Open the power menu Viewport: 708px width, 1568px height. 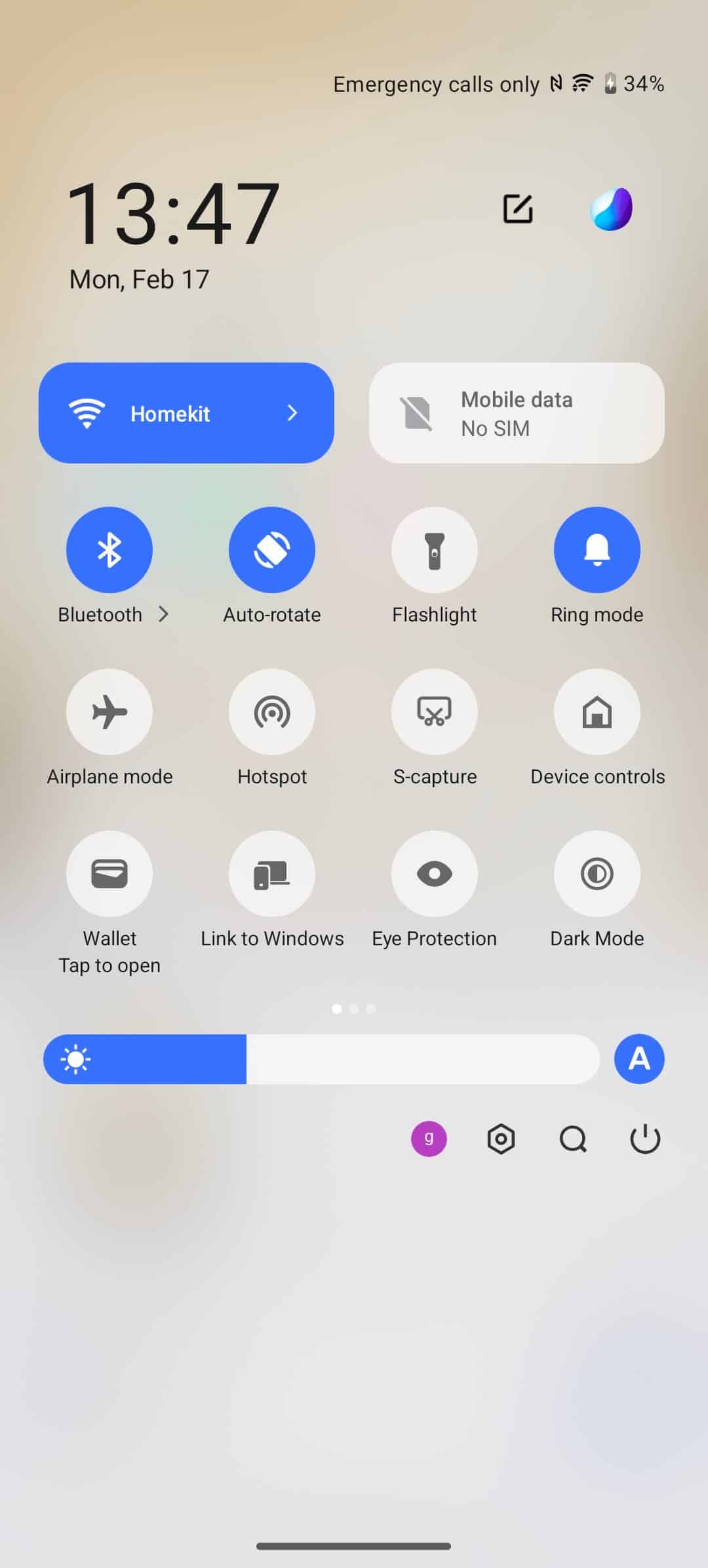coord(645,1139)
